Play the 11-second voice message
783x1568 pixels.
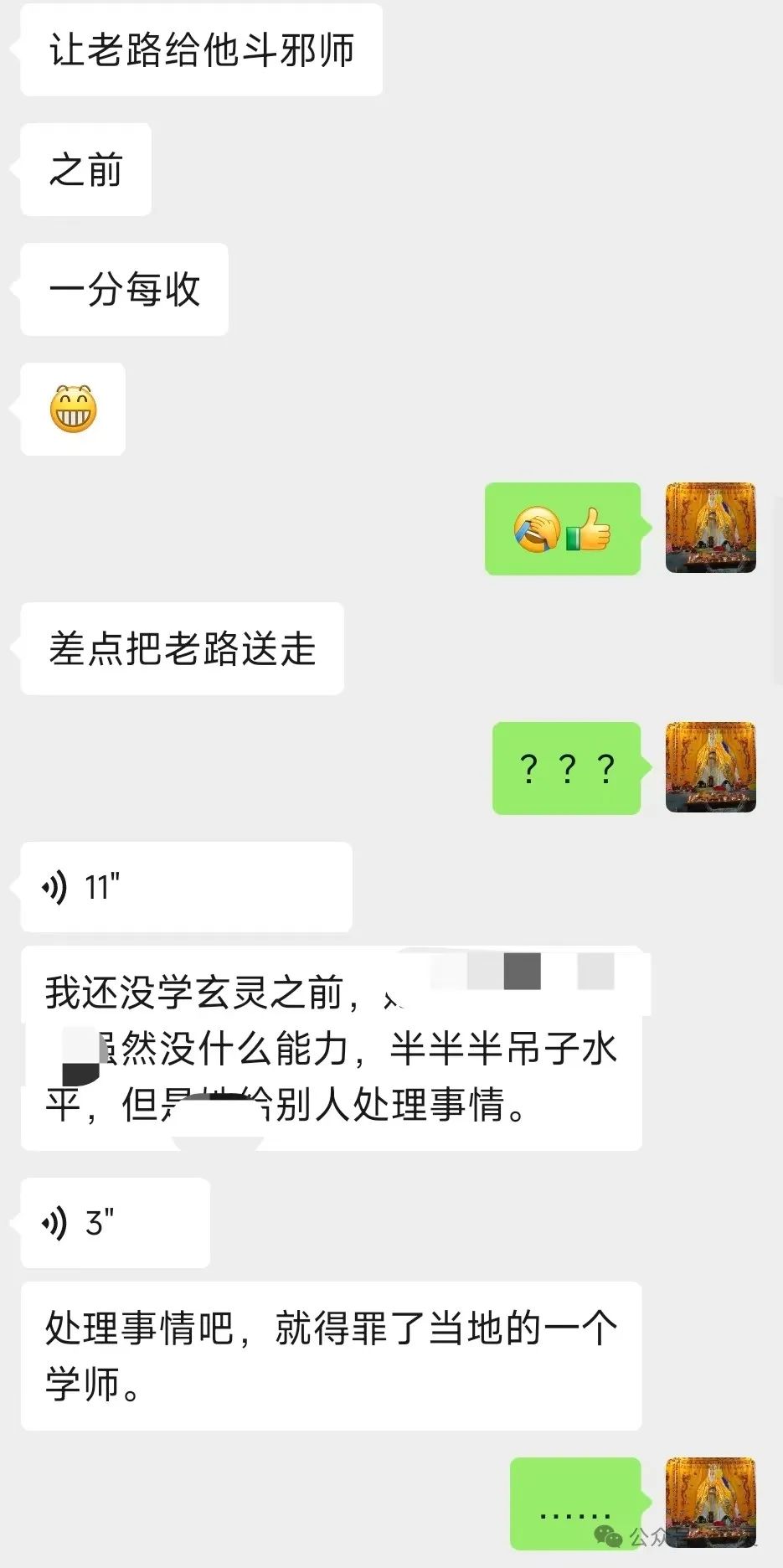click(x=186, y=886)
